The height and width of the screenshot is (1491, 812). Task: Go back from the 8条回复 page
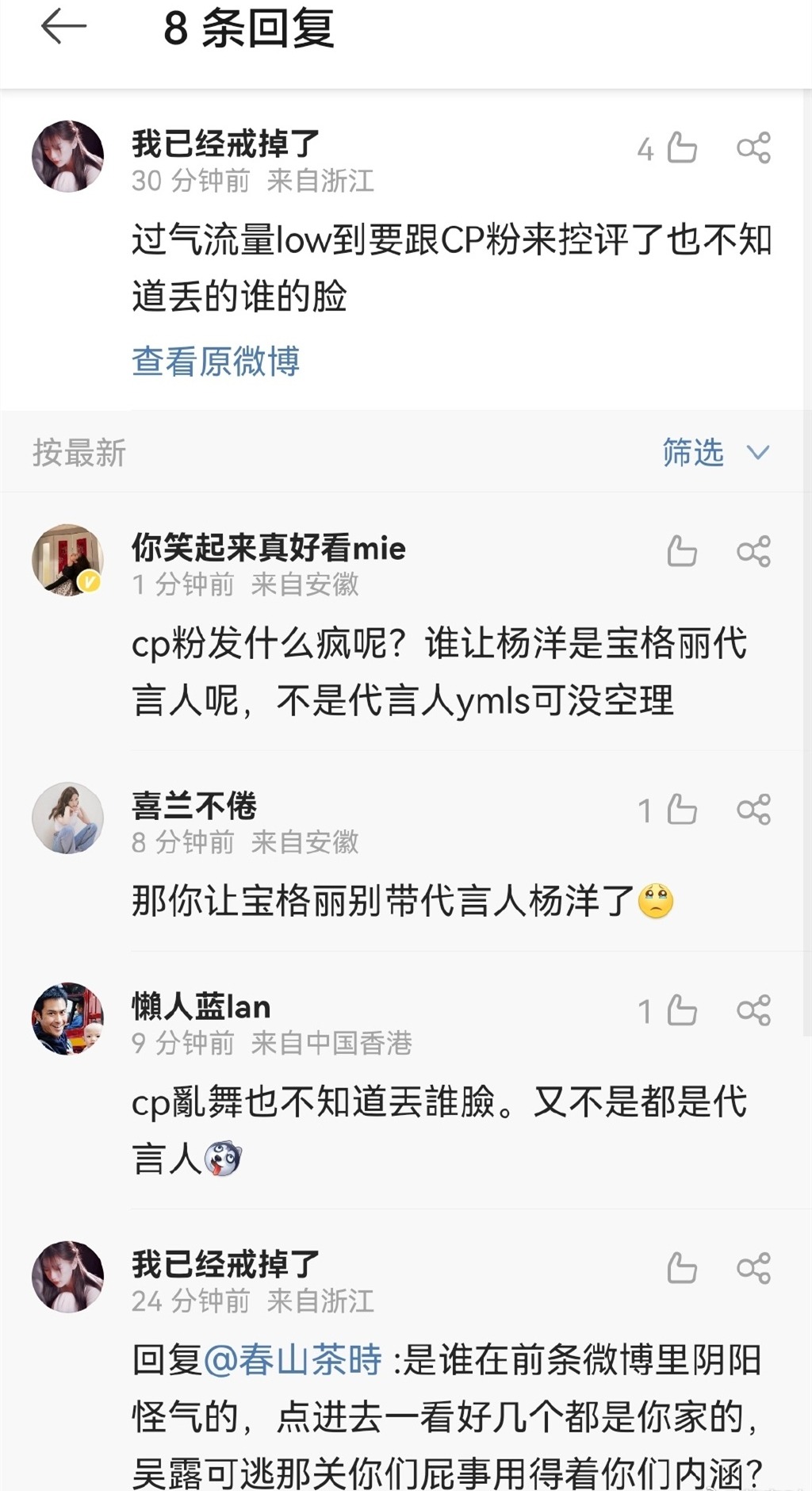click(x=63, y=28)
